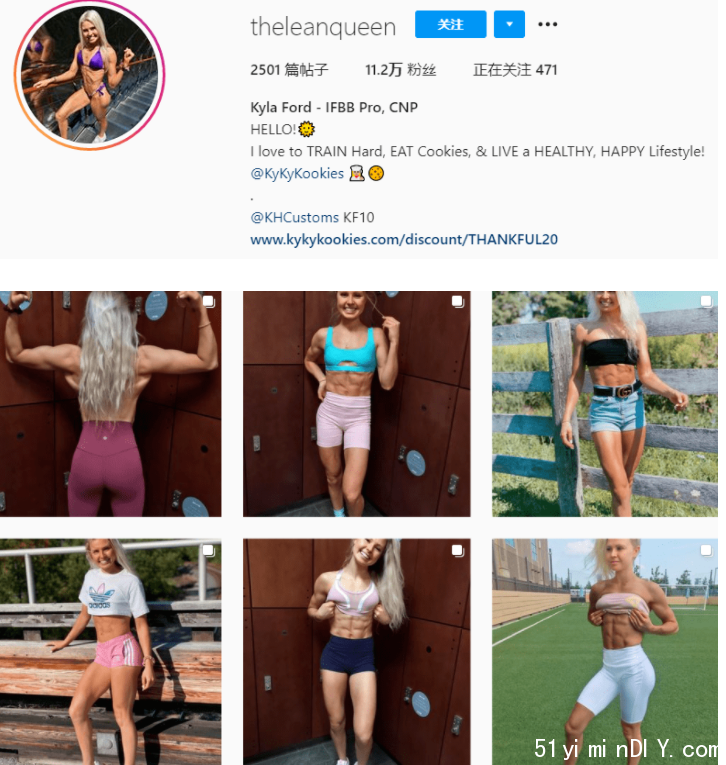Tap the blue 关注 follow button
Screen dimensions: 726x765
click(x=450, y=25)
